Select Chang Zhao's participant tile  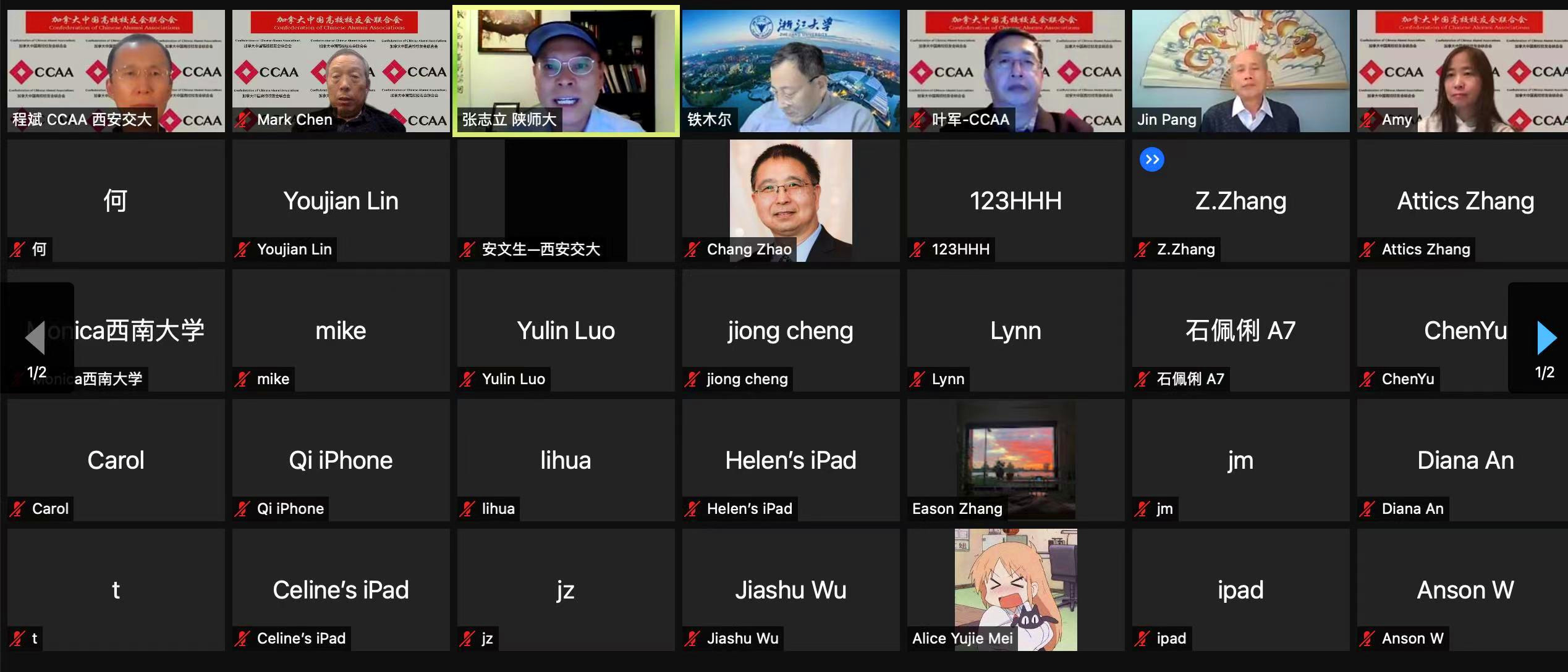790,199
